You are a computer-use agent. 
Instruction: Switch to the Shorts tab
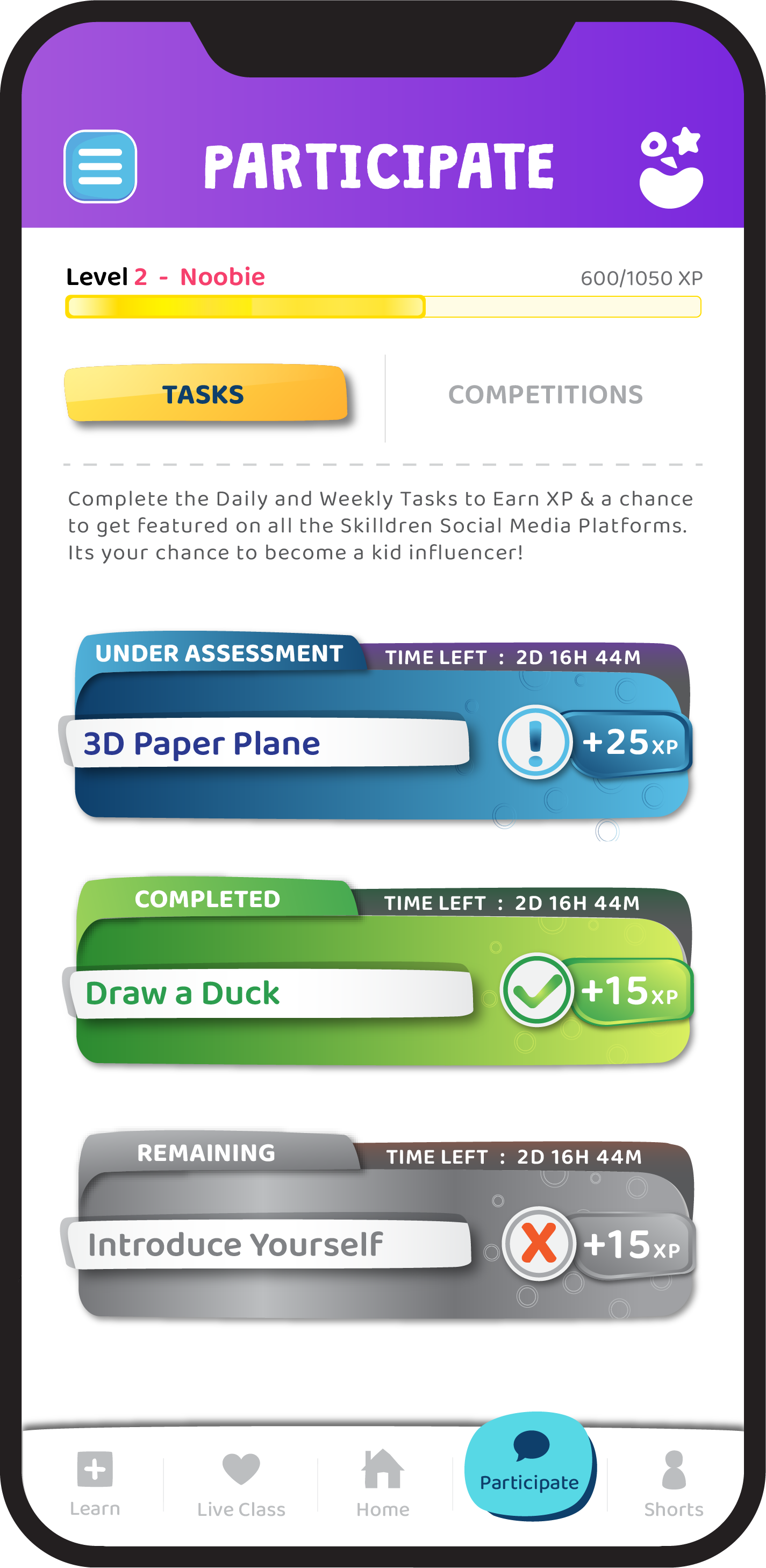tap(674, 1483)
